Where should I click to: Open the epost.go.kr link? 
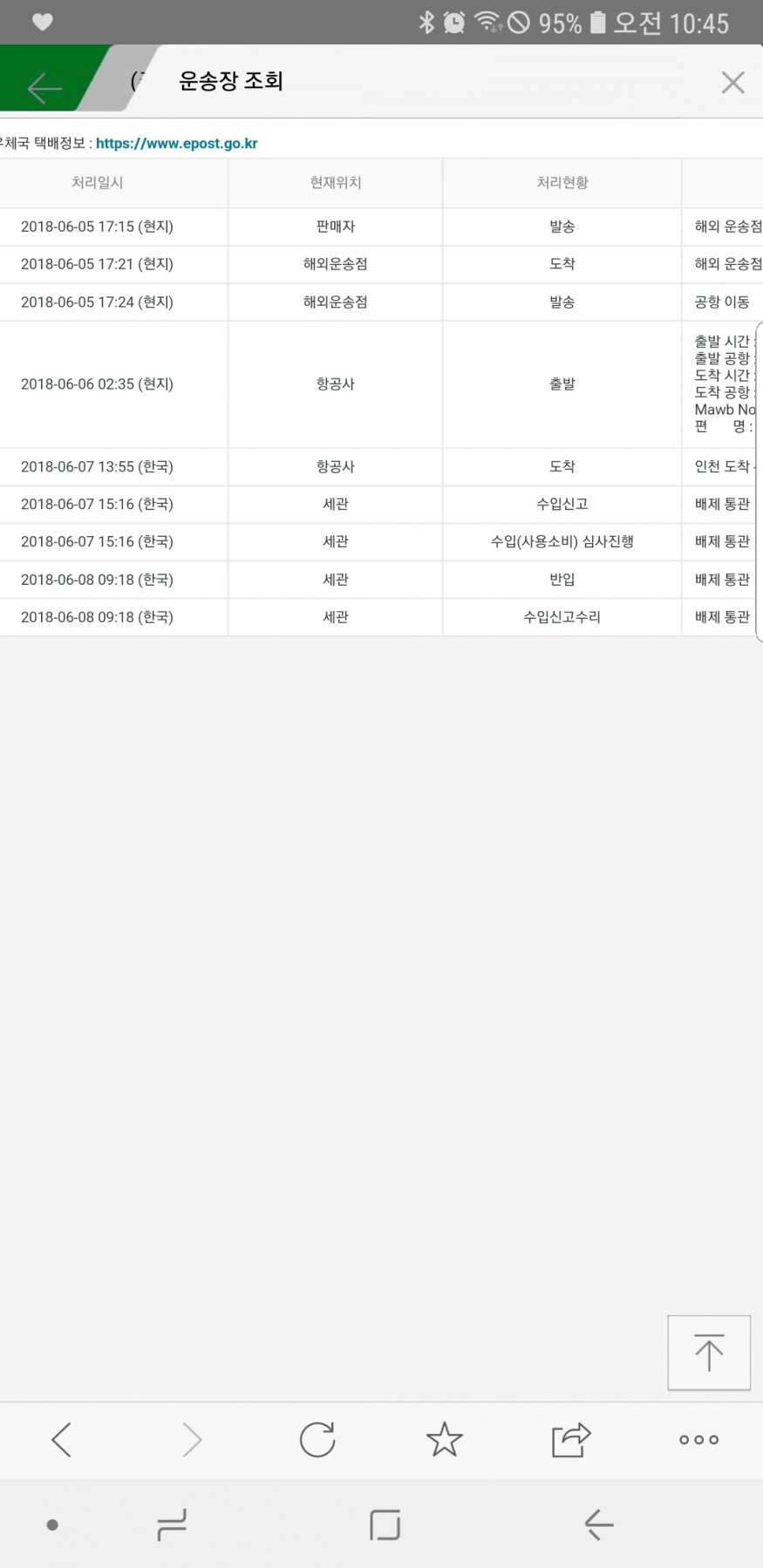pyautogui.click(x=176, y=143)
